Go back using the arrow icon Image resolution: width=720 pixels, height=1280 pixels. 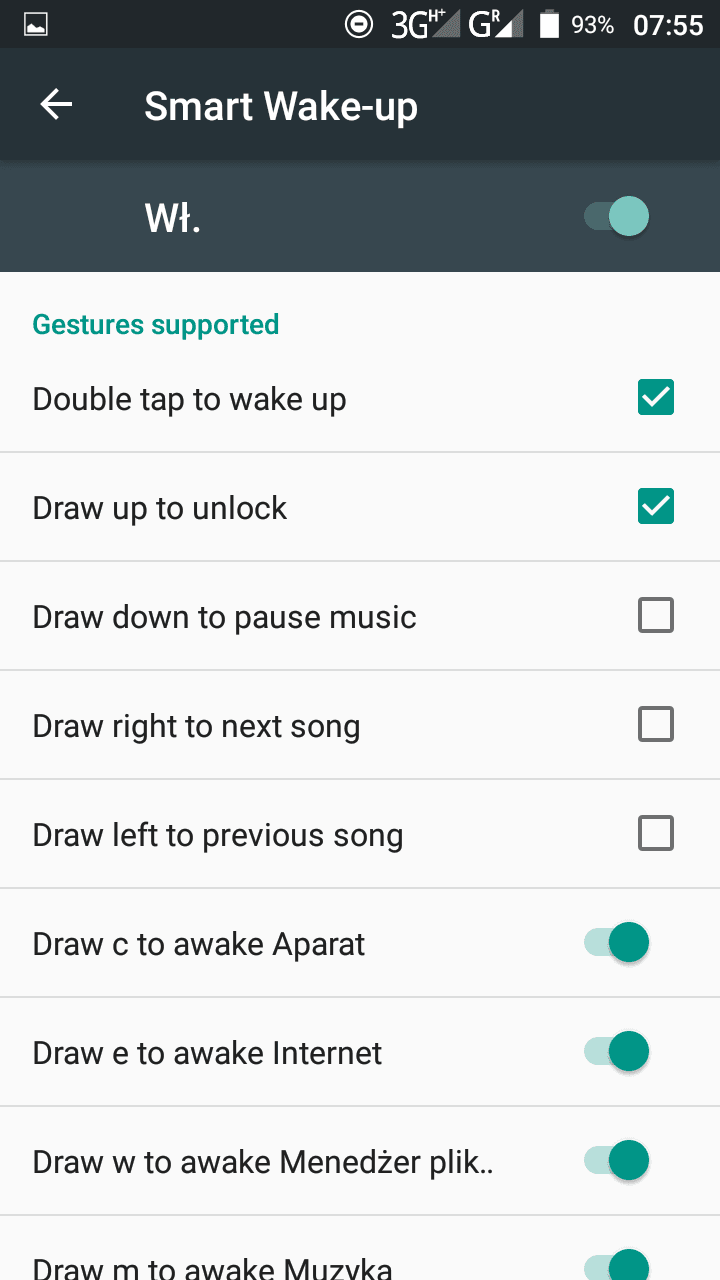click(56, 105)
